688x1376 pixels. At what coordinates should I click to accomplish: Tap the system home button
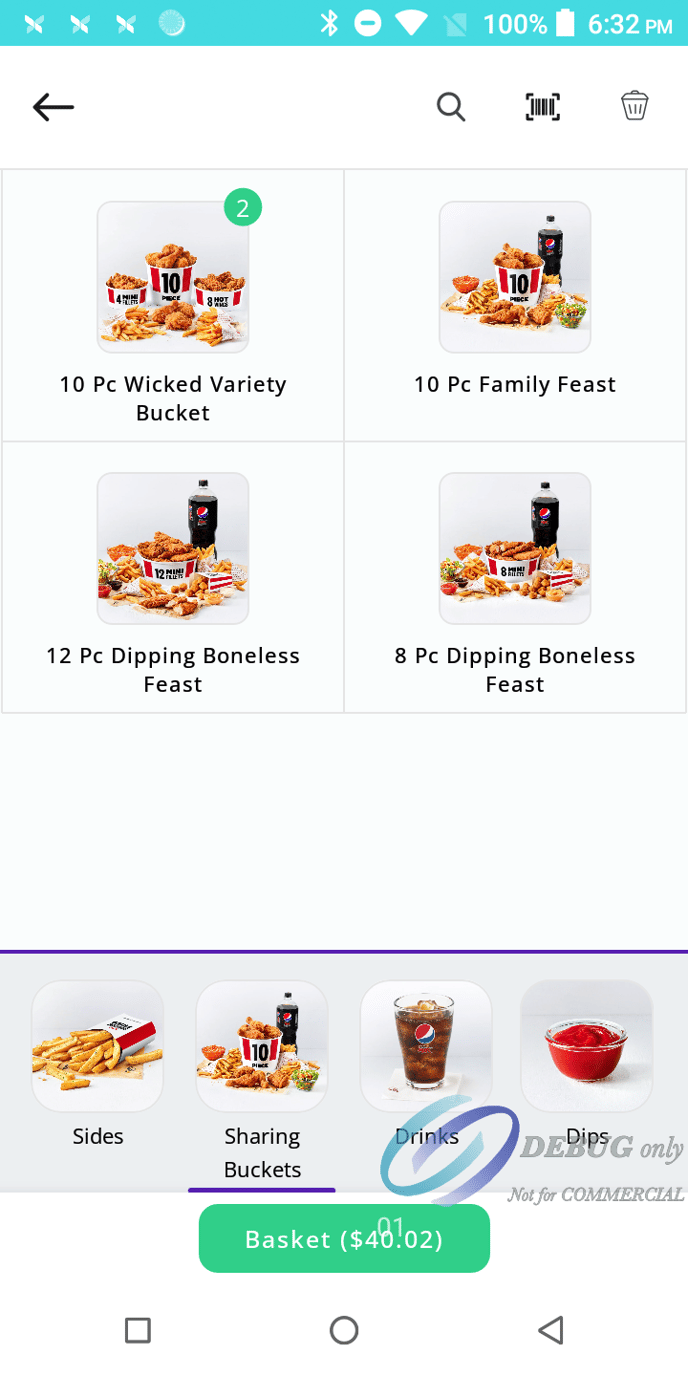344,1330
